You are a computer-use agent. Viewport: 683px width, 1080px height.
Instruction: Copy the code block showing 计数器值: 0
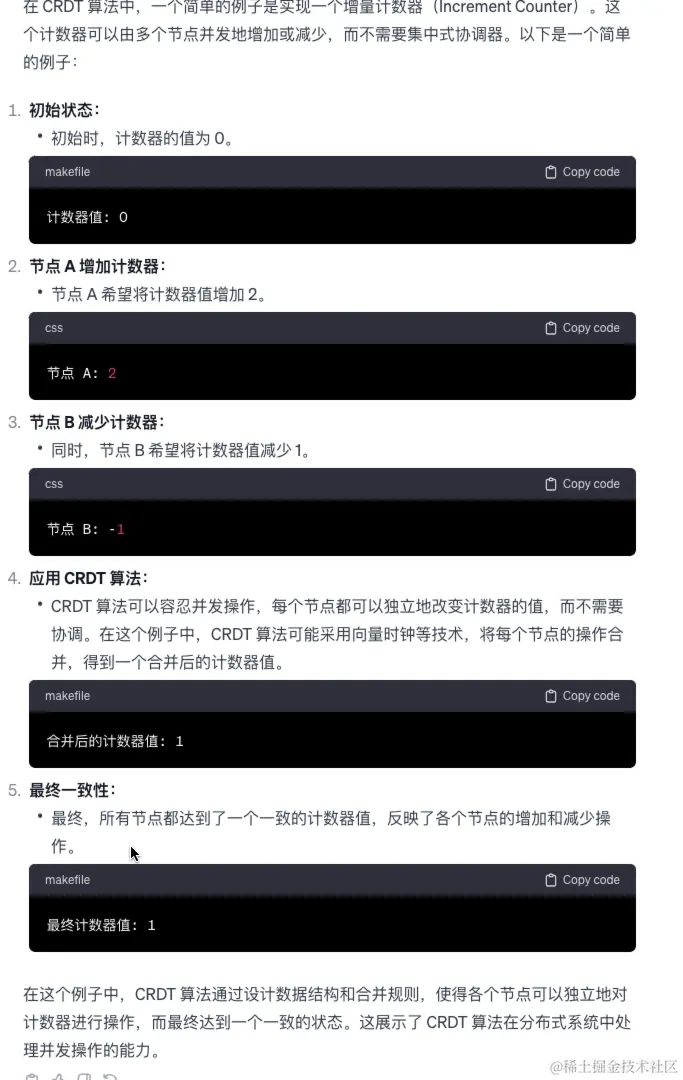point(582,172)
